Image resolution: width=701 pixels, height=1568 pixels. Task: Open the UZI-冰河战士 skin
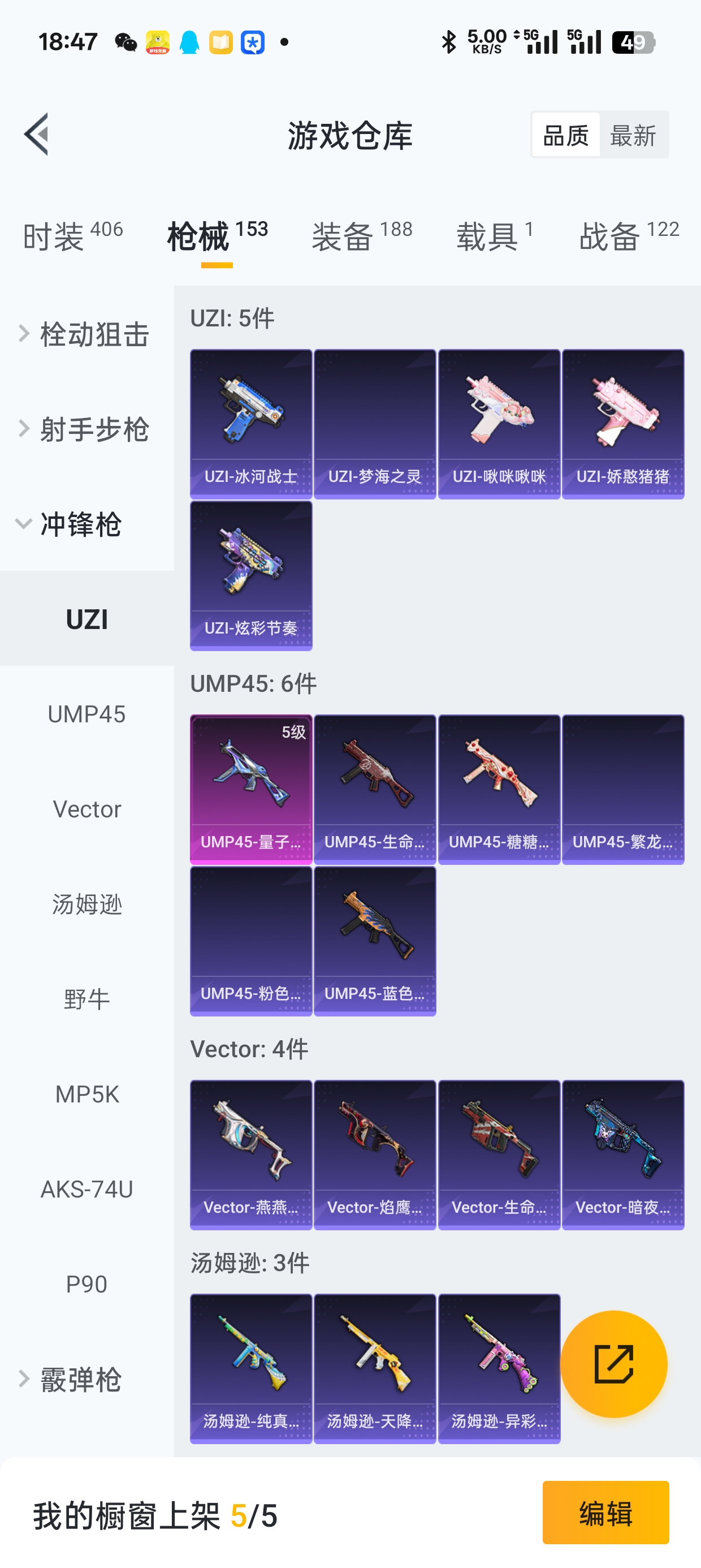[250, 424]
